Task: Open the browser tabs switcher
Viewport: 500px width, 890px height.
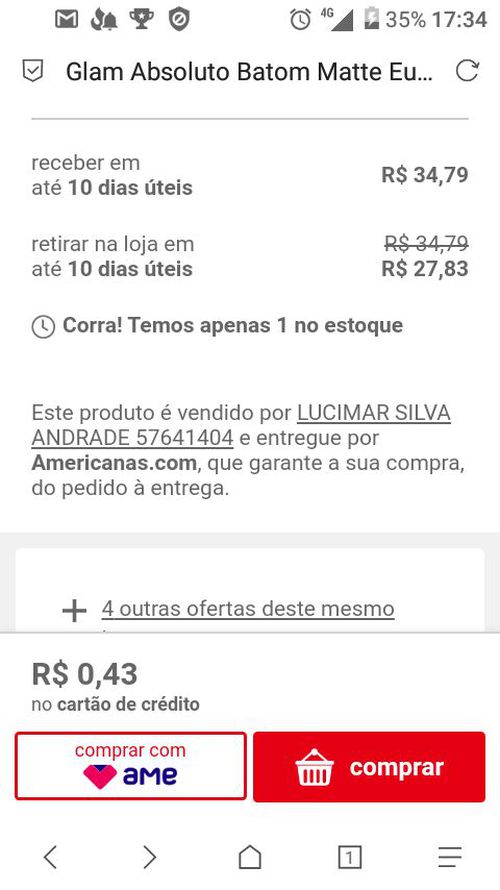Action: [x=350, y=857]
